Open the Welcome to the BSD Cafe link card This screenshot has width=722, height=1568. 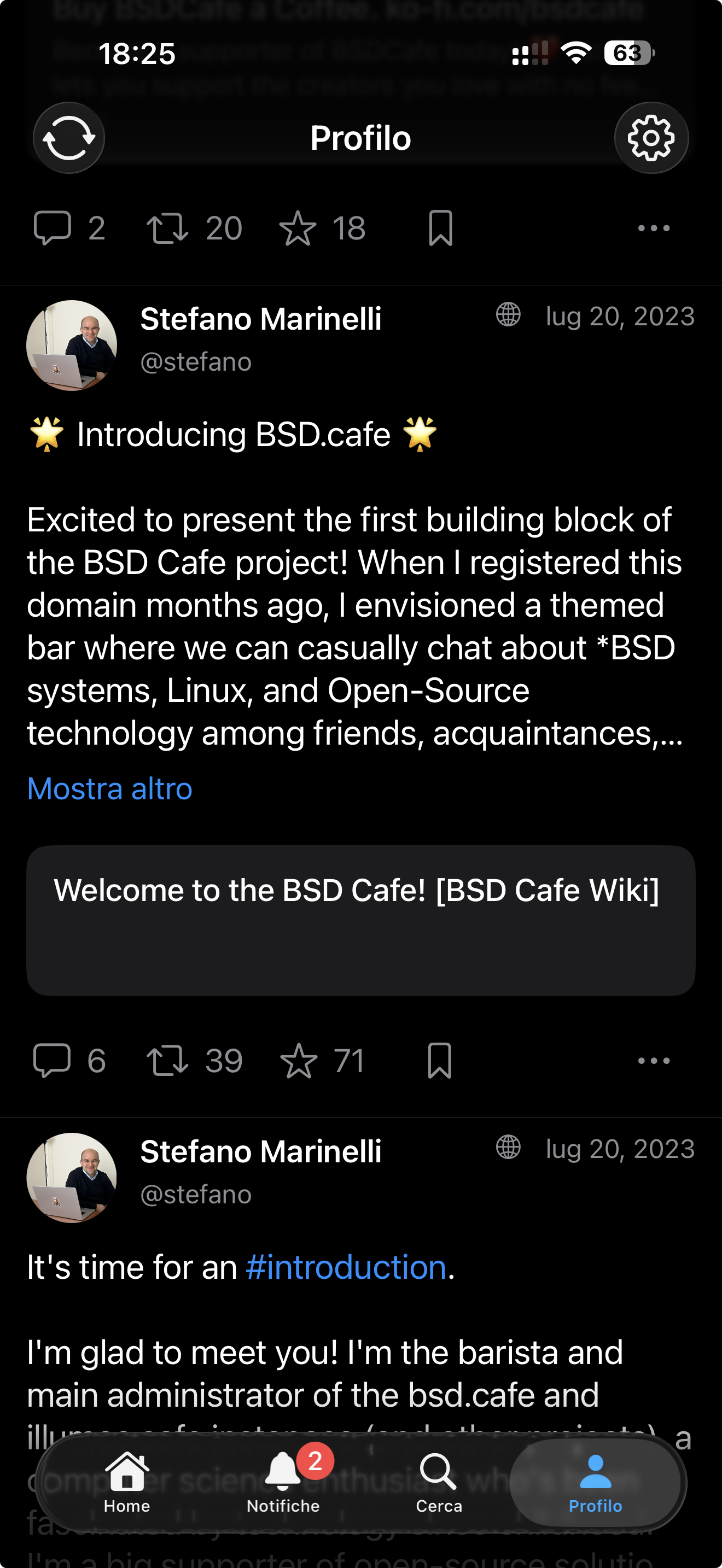pyautogui.click(x=360, y=920)
